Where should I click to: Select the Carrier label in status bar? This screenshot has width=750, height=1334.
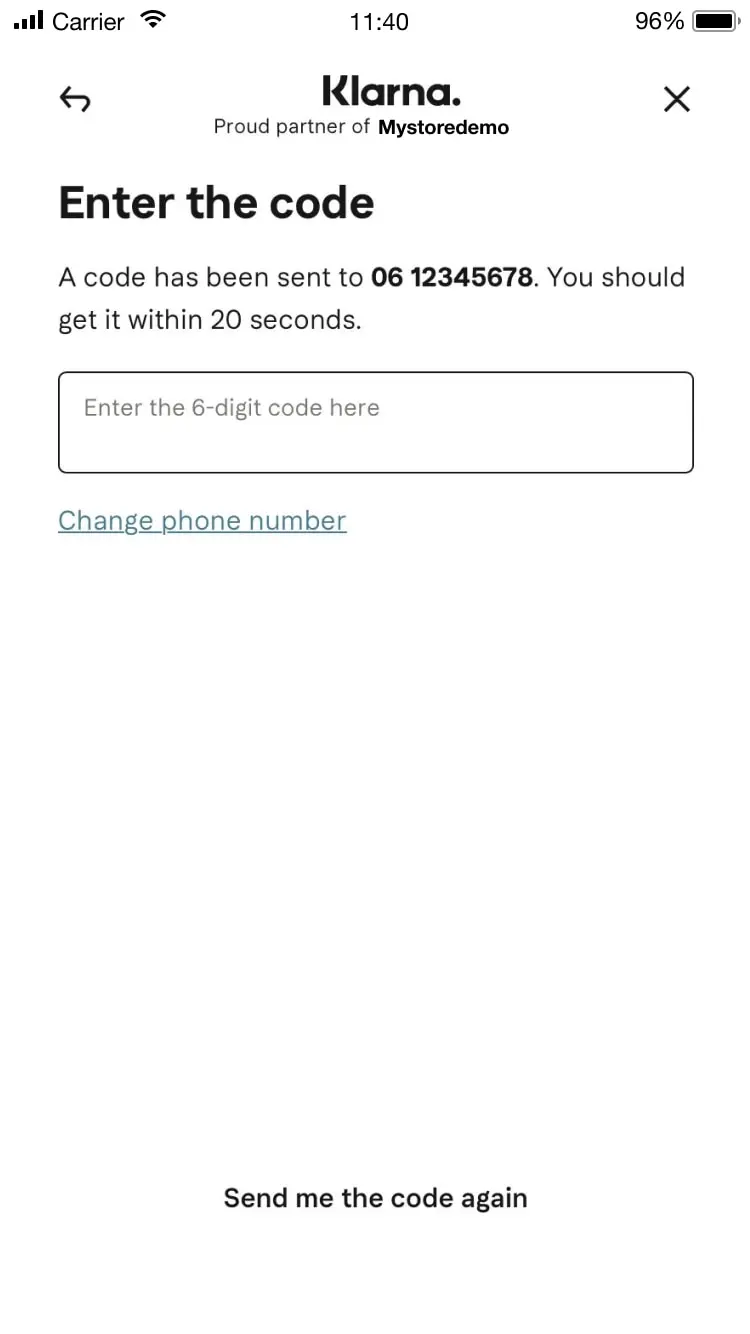[x=90, y=21]
